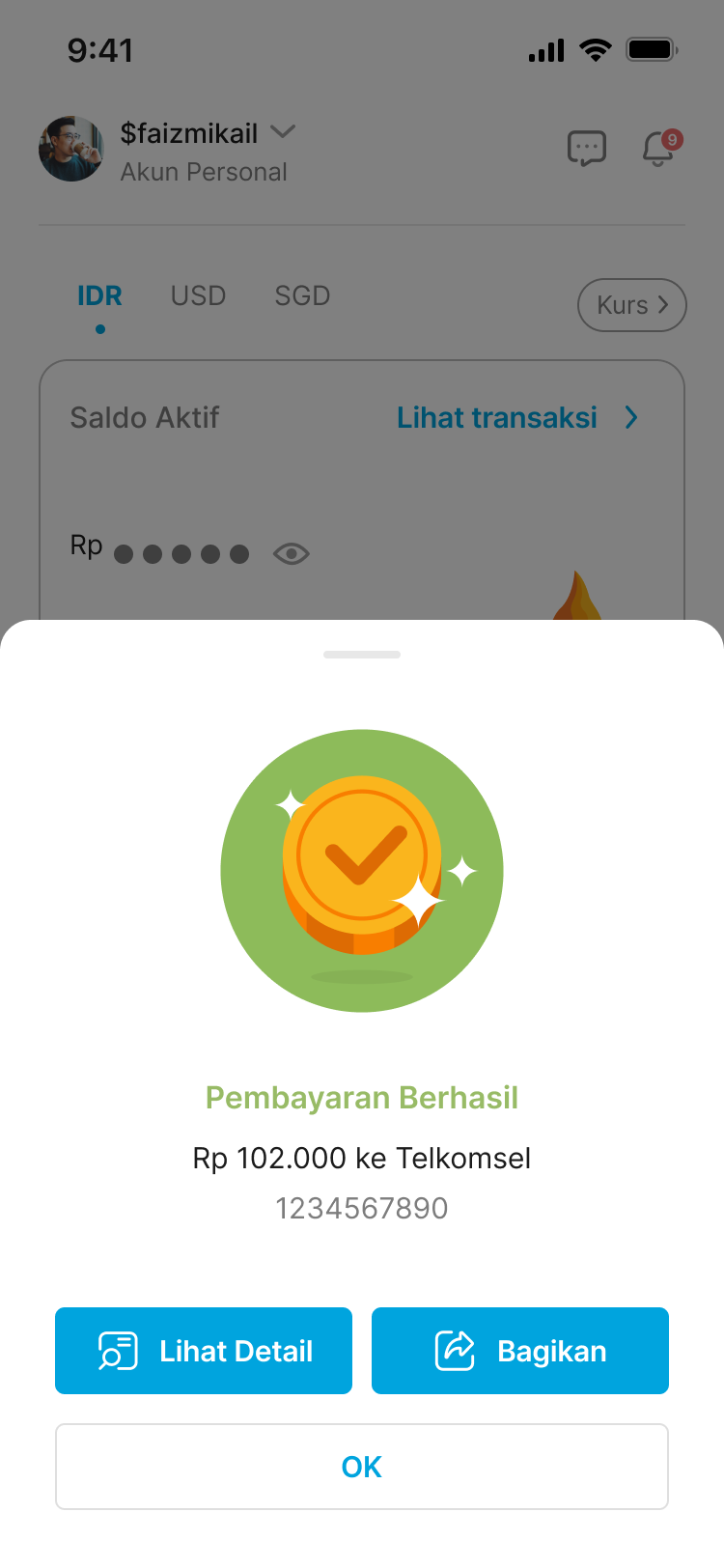724x1568 pixels.
Task: Open the chat messages icon
Action: [586, 149]
